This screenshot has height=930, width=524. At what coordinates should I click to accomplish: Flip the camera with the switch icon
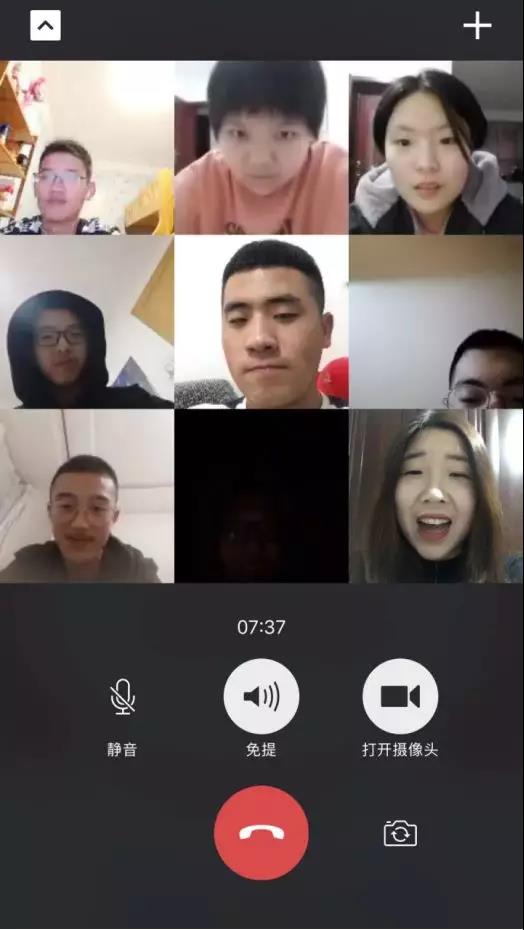coord(401,833)
